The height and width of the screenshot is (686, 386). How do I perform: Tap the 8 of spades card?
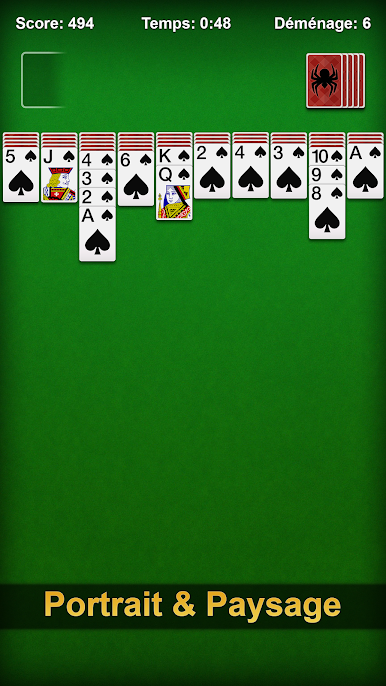(x=327, y=211)
